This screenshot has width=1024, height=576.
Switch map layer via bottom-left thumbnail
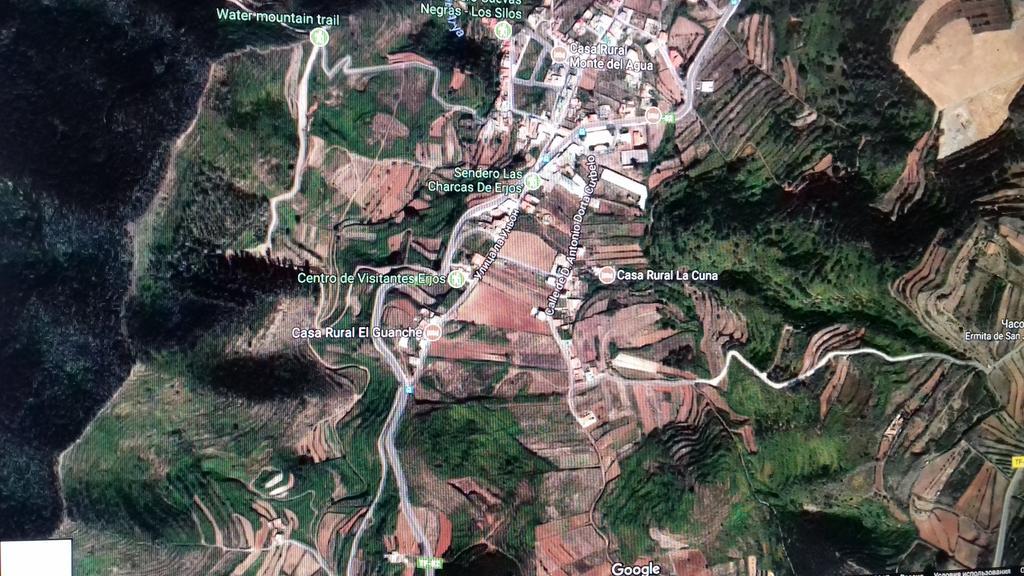click(35, 557)
